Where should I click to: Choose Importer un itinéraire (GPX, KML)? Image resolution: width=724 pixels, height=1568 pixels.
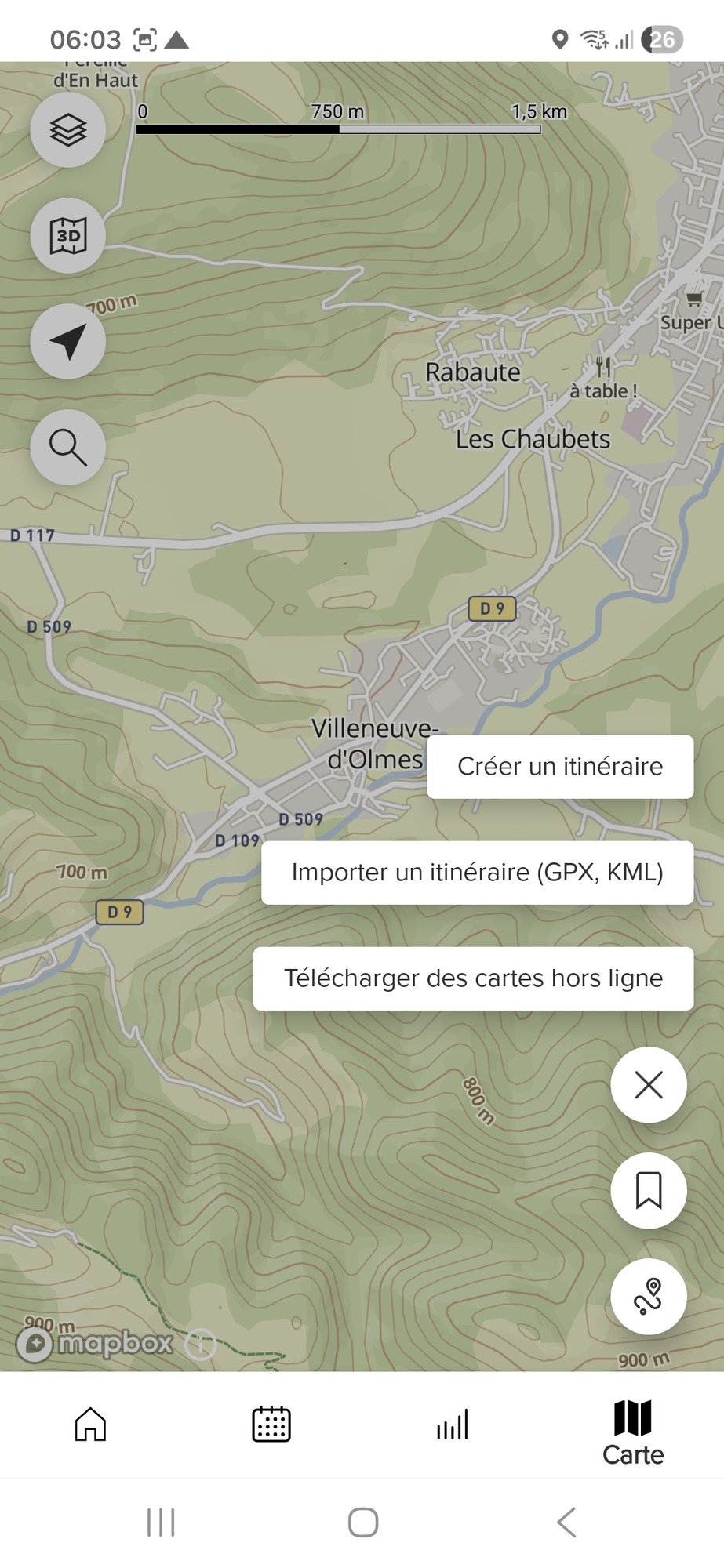(x=477, y=873)
